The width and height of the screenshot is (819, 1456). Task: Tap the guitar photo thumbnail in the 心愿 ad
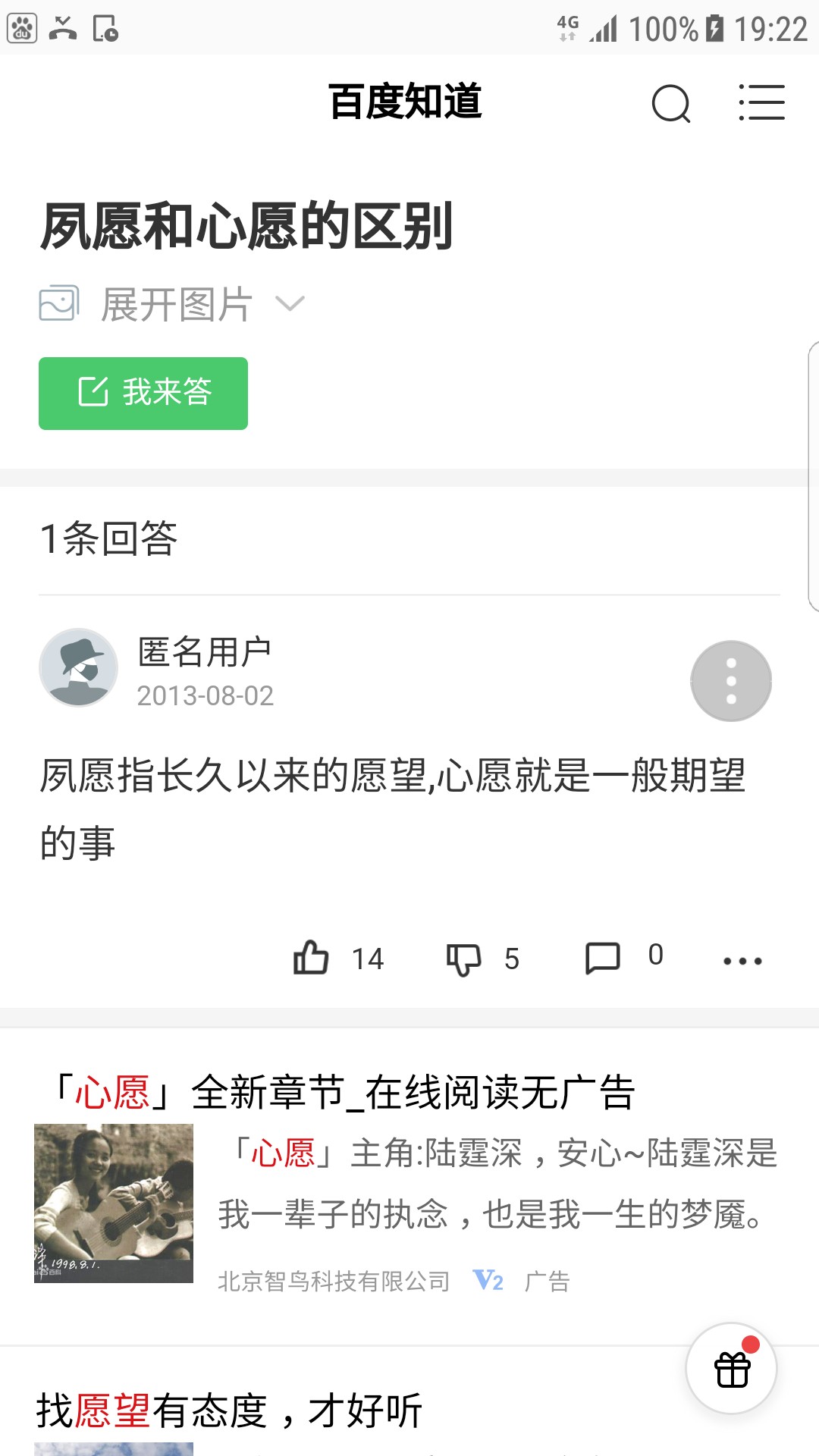pos(114,1203)
